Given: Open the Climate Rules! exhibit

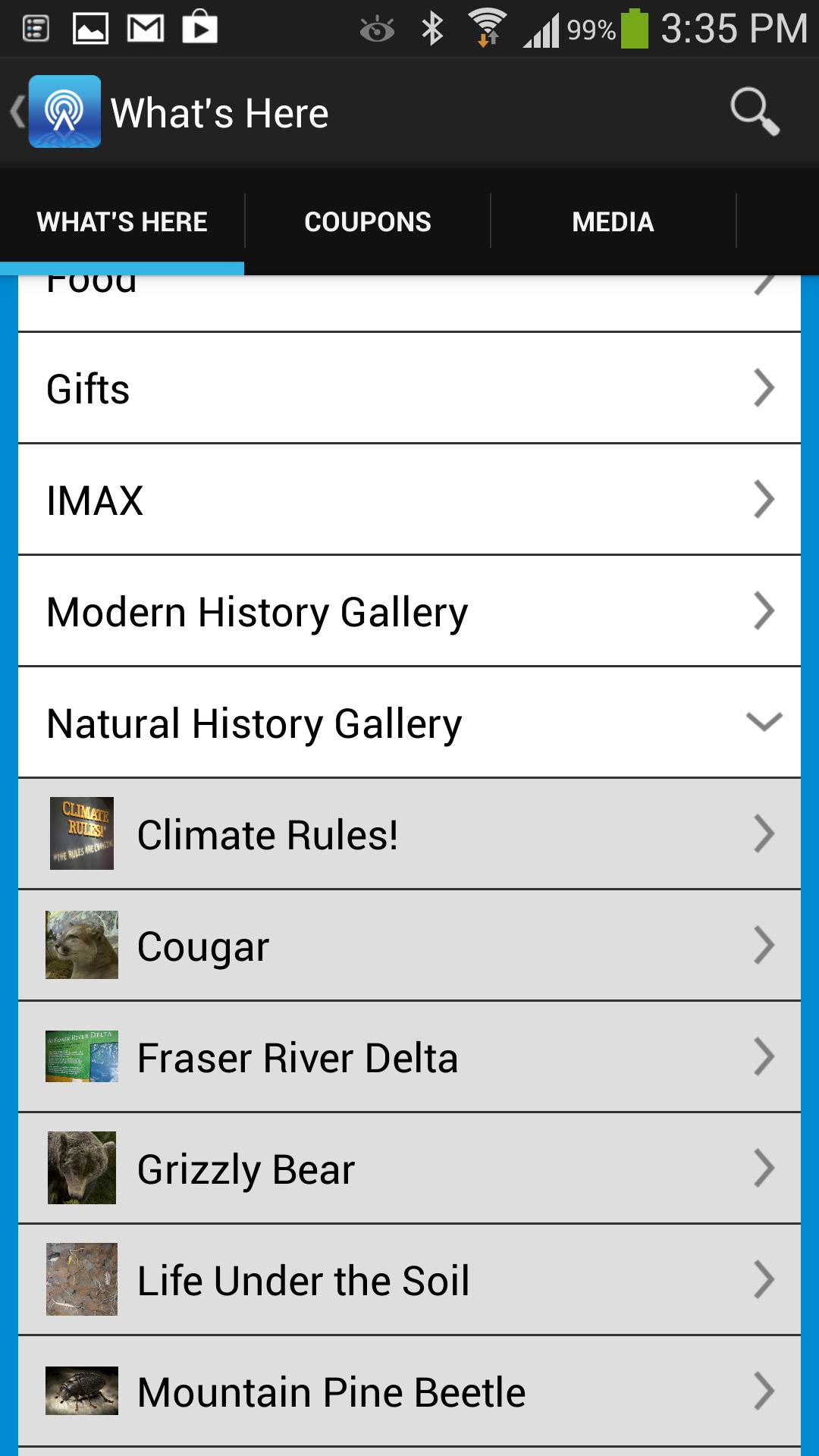Looking at the screenshot, I should pos(409,834).
